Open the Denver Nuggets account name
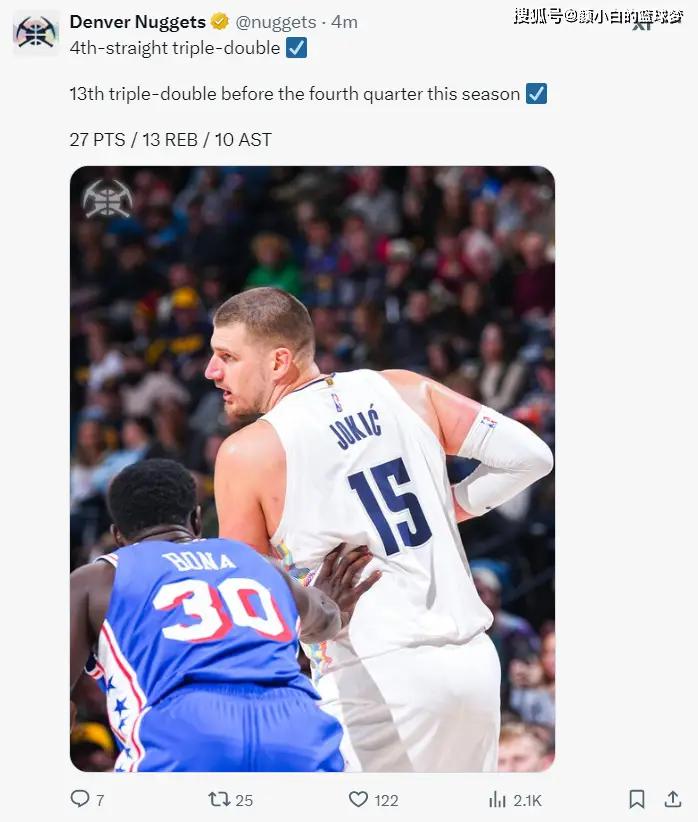Screen dimensions: 698x822 tap(138, 22)
